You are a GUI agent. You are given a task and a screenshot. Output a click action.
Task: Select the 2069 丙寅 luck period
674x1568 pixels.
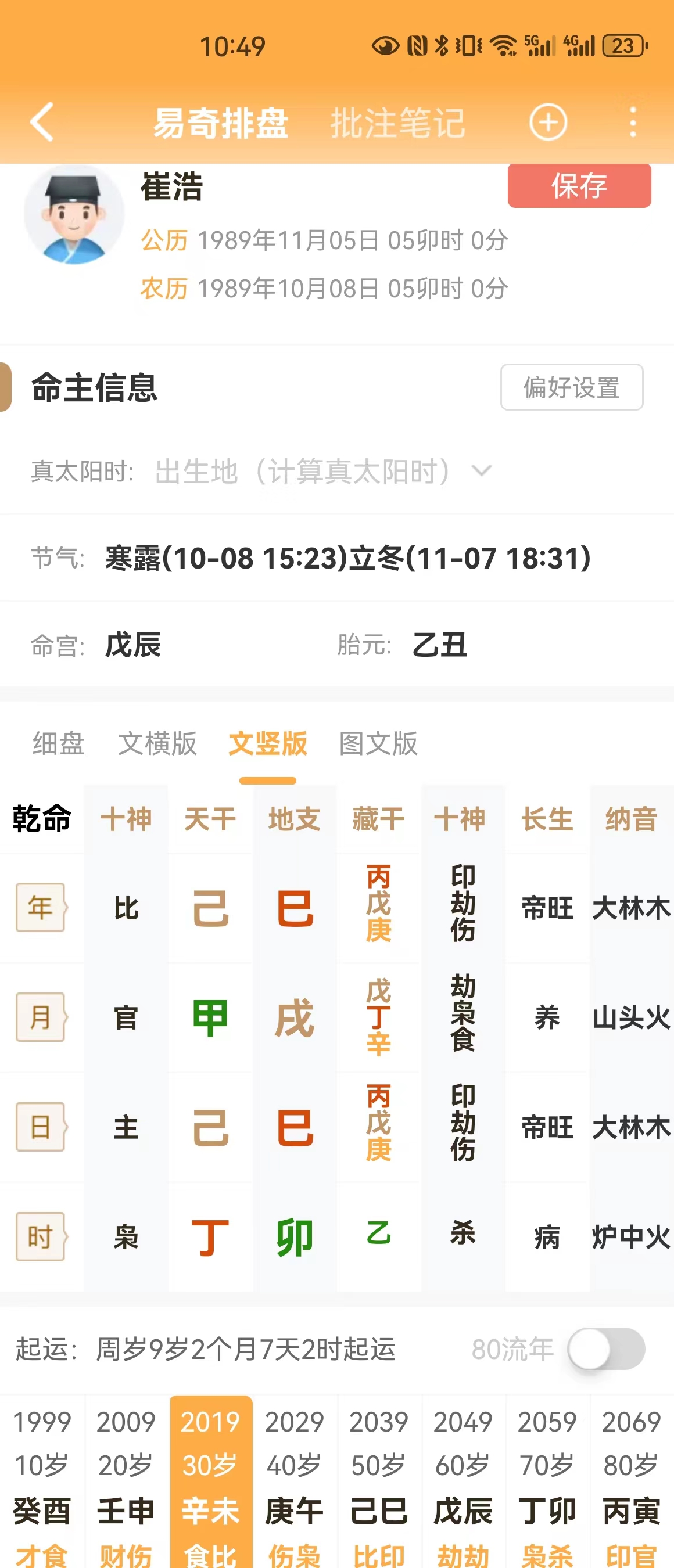(632, 1479)
